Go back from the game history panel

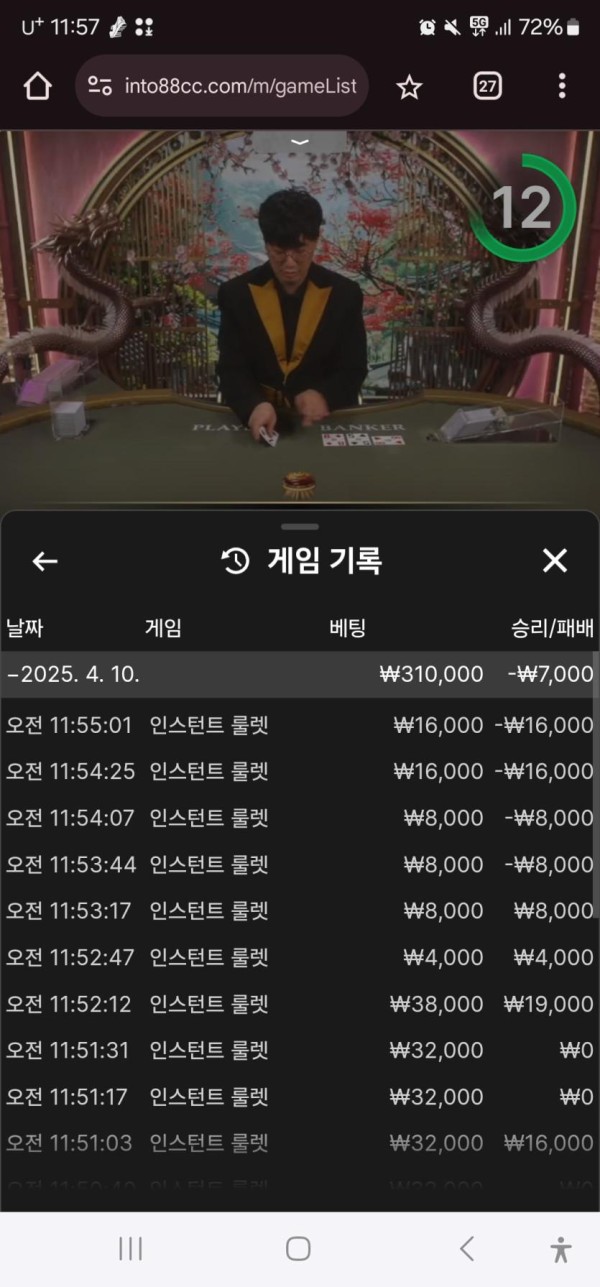click(x=45, y=561)
